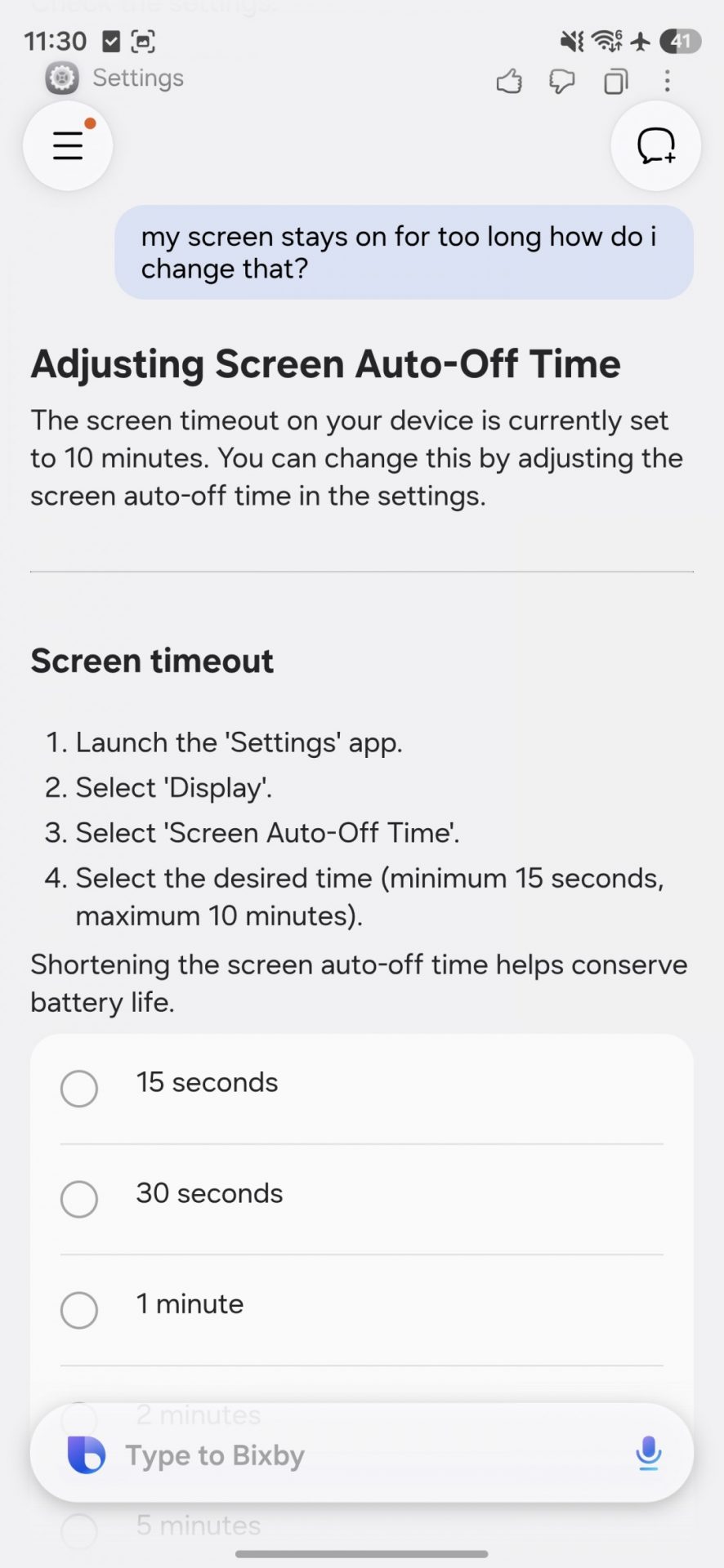This screenshot has height=1568, width=724.
Task: Choose the 30 seconds option
Action: tap(79, 1199)
